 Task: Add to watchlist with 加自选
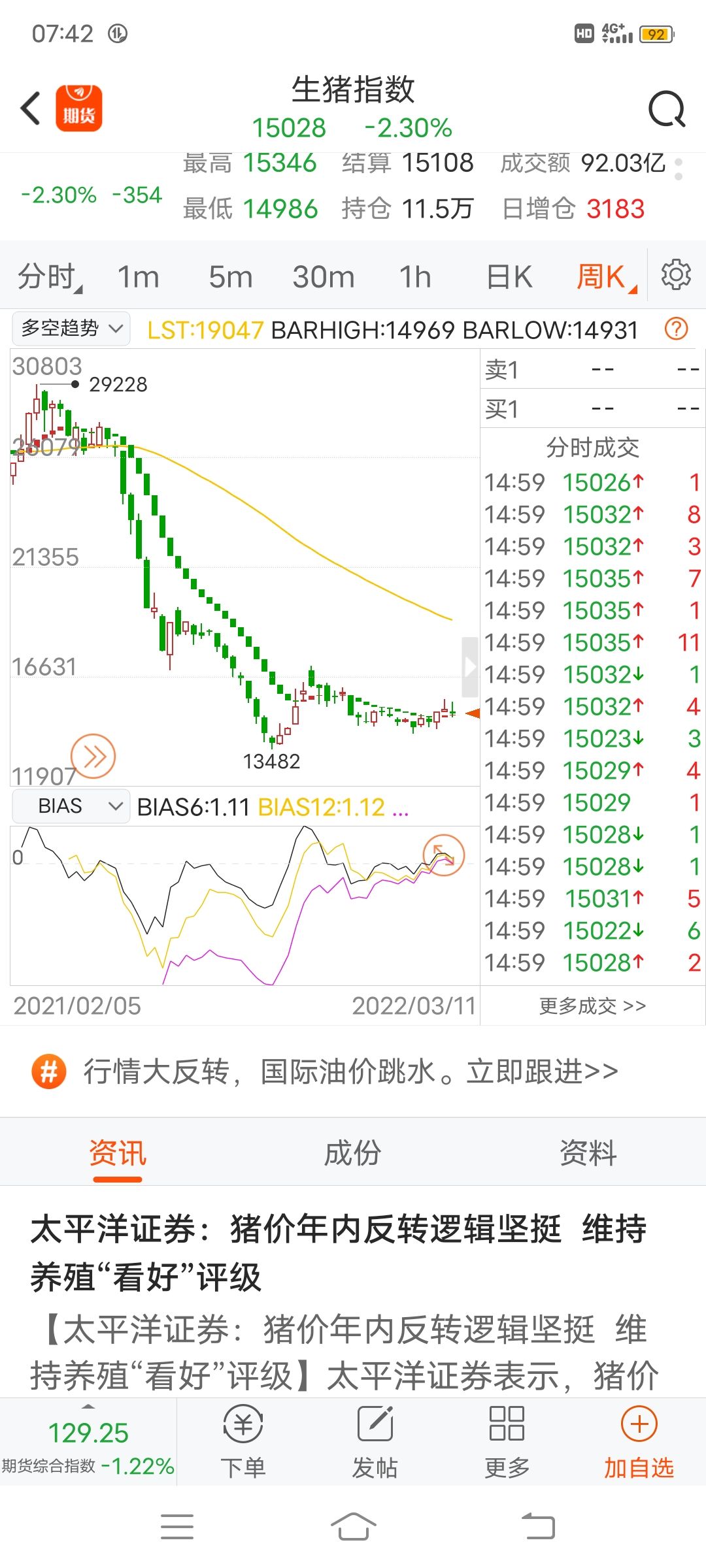(639, 1442)
